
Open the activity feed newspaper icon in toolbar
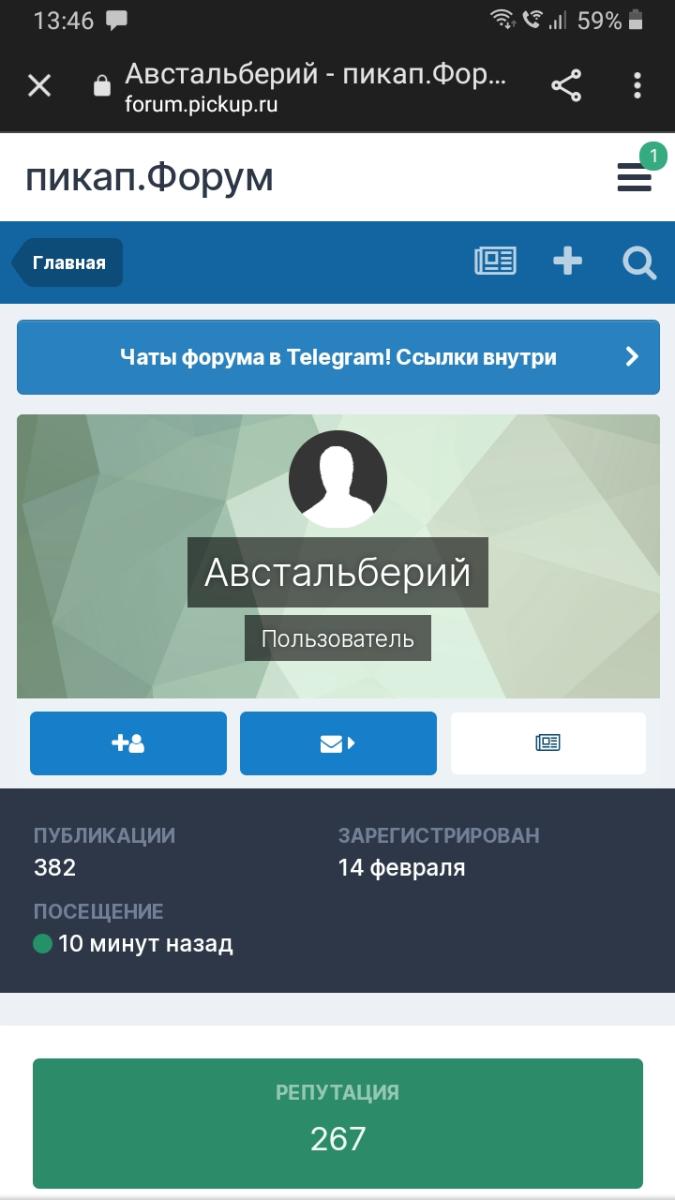495,262
